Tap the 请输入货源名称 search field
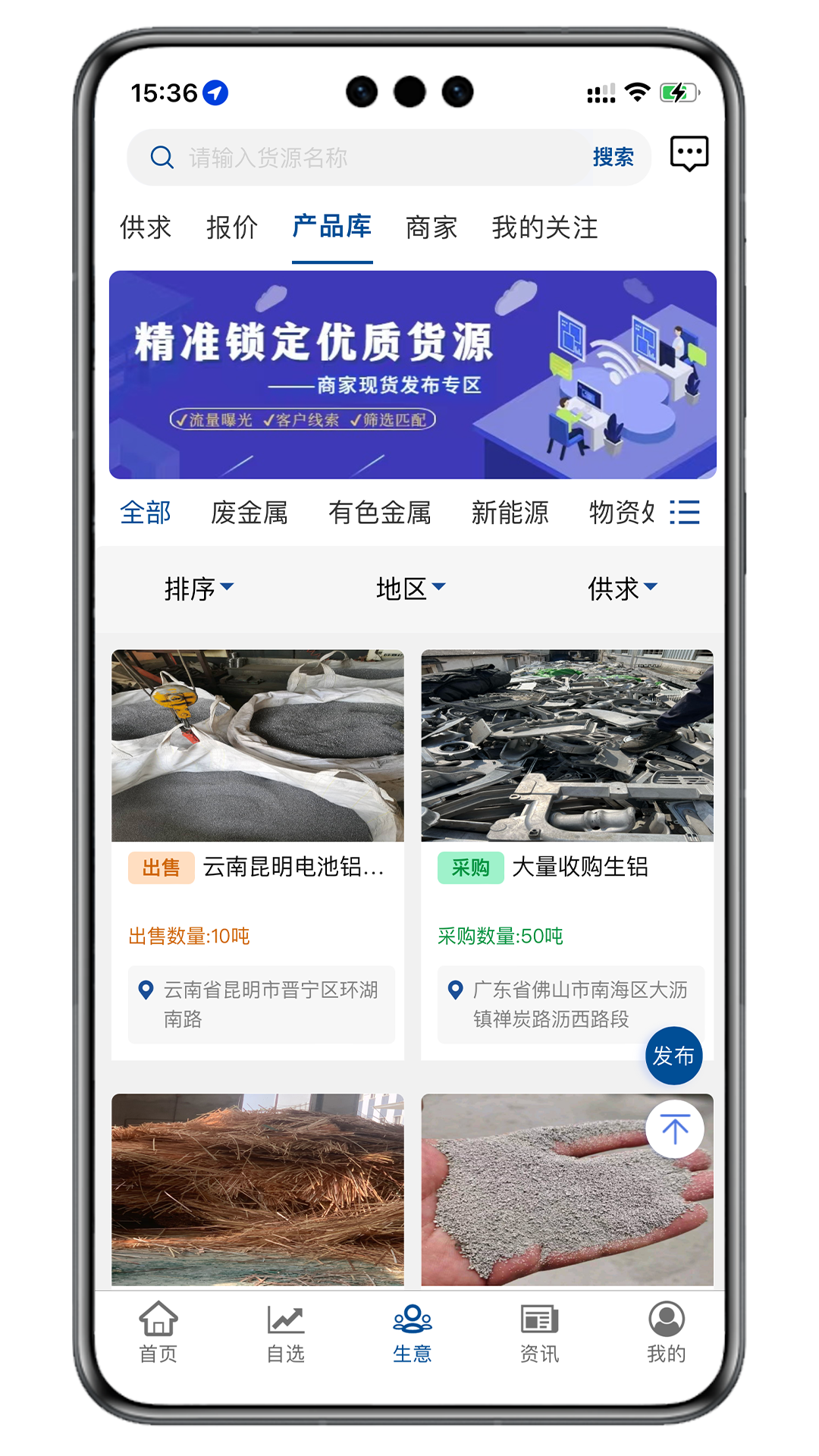 pyautogui.click(x=364, y=158)
